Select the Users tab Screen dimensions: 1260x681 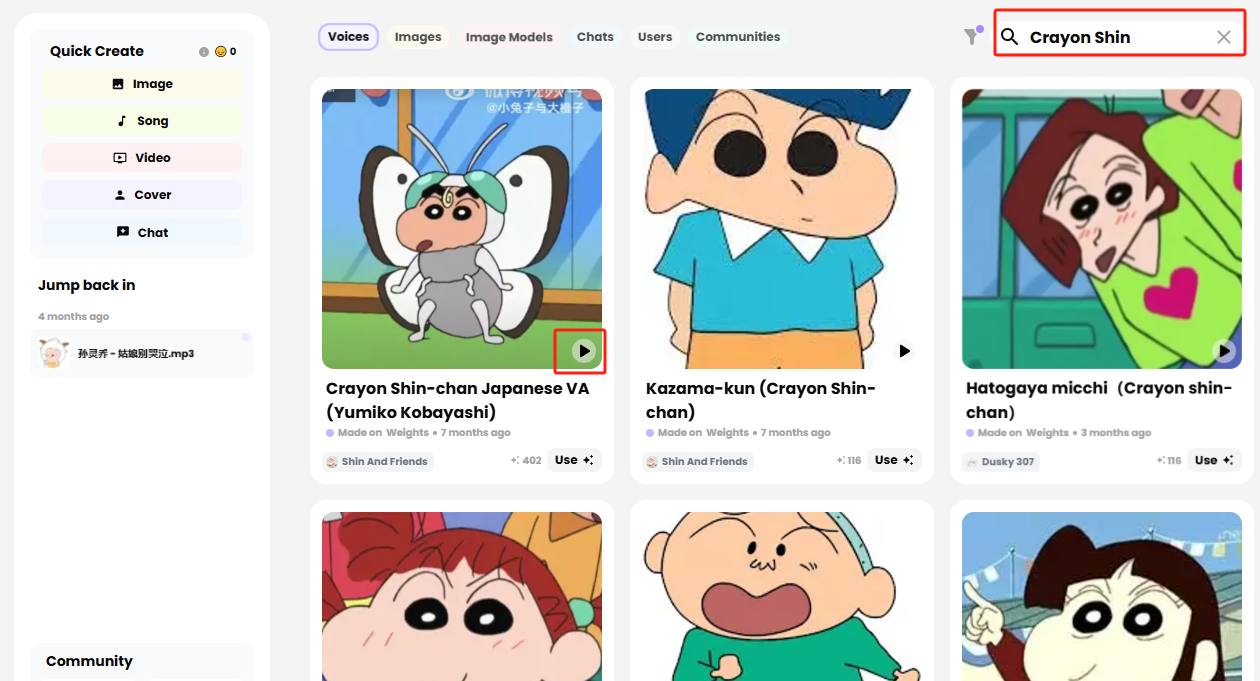[655, 37]
